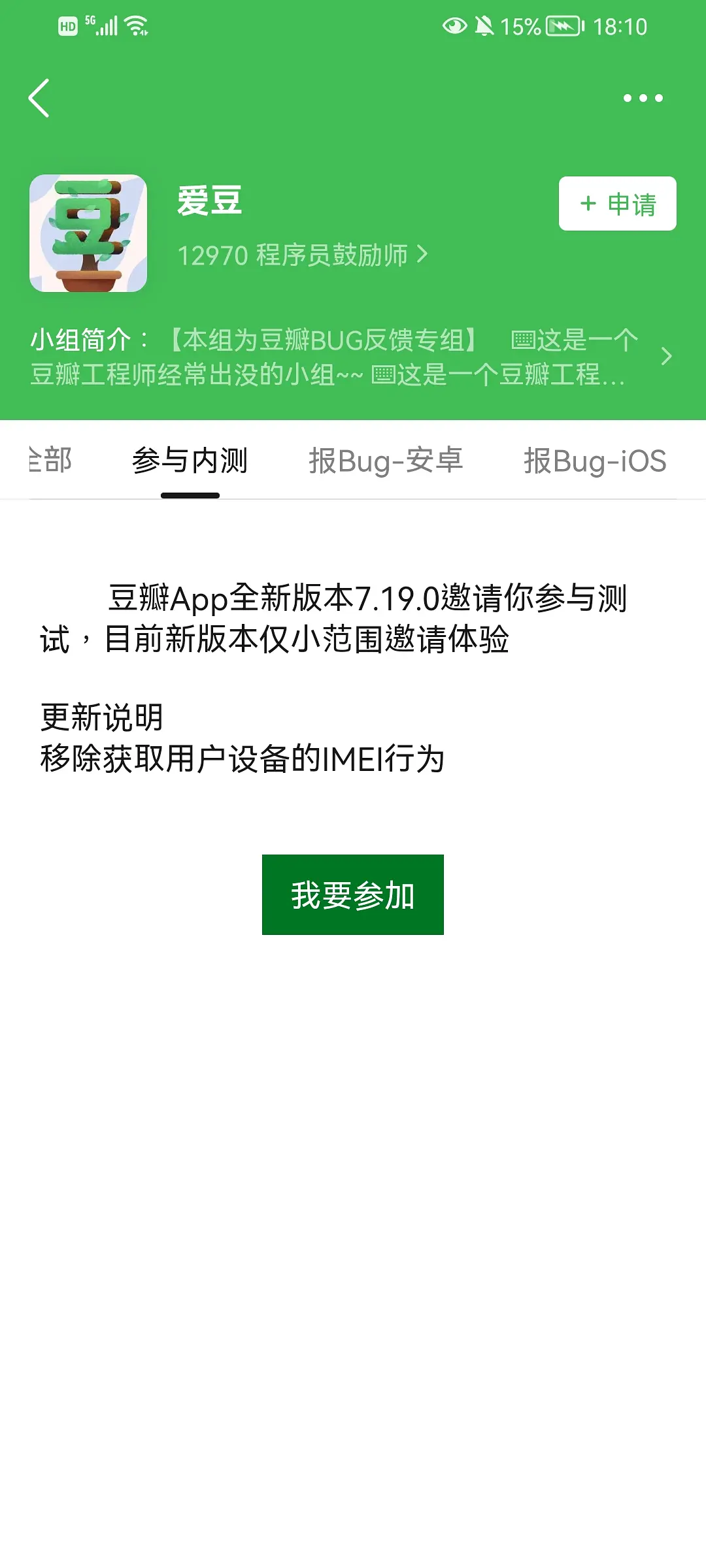This screenshot has height=1568, width=706.
Task: Switch to the 报Bug-安卓 tab
Action: click(386, 461)
